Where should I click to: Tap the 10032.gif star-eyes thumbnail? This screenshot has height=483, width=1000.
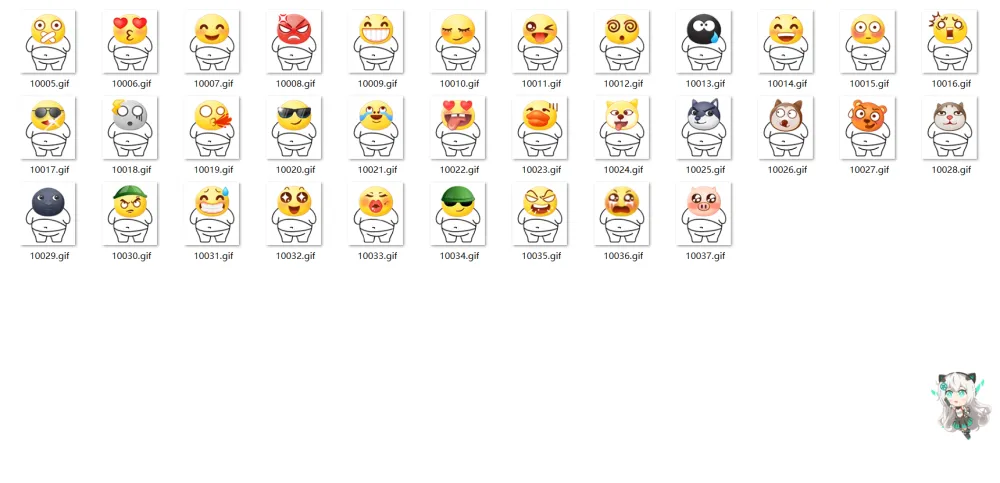294,214
